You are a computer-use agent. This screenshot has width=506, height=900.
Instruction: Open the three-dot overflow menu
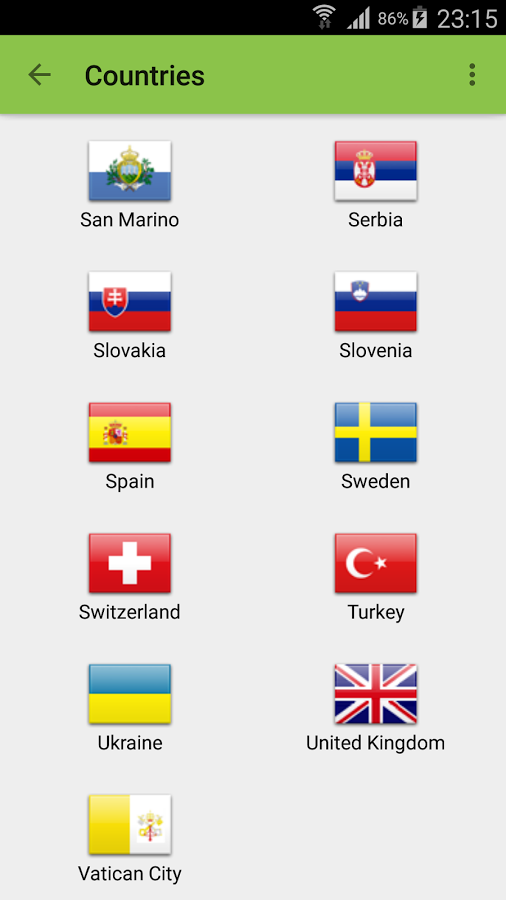click(472, 75)
